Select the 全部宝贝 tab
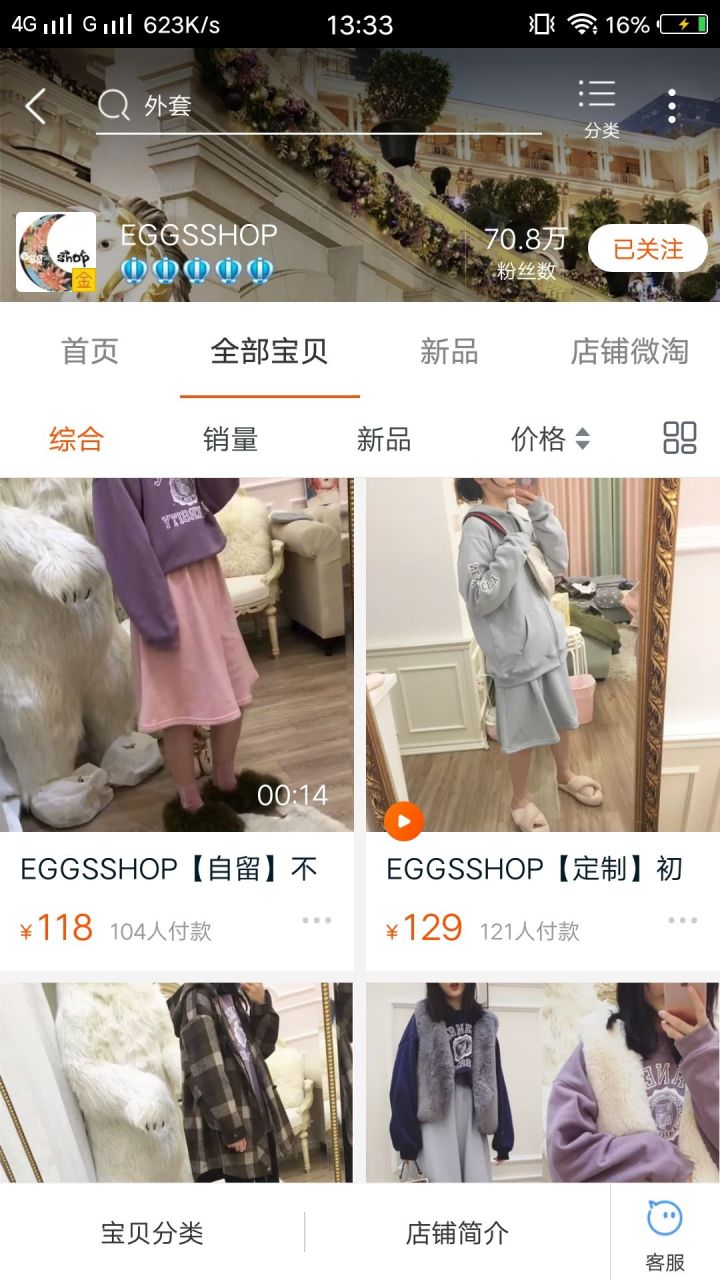The image size is (720, 1280). (x=269, y=352)
